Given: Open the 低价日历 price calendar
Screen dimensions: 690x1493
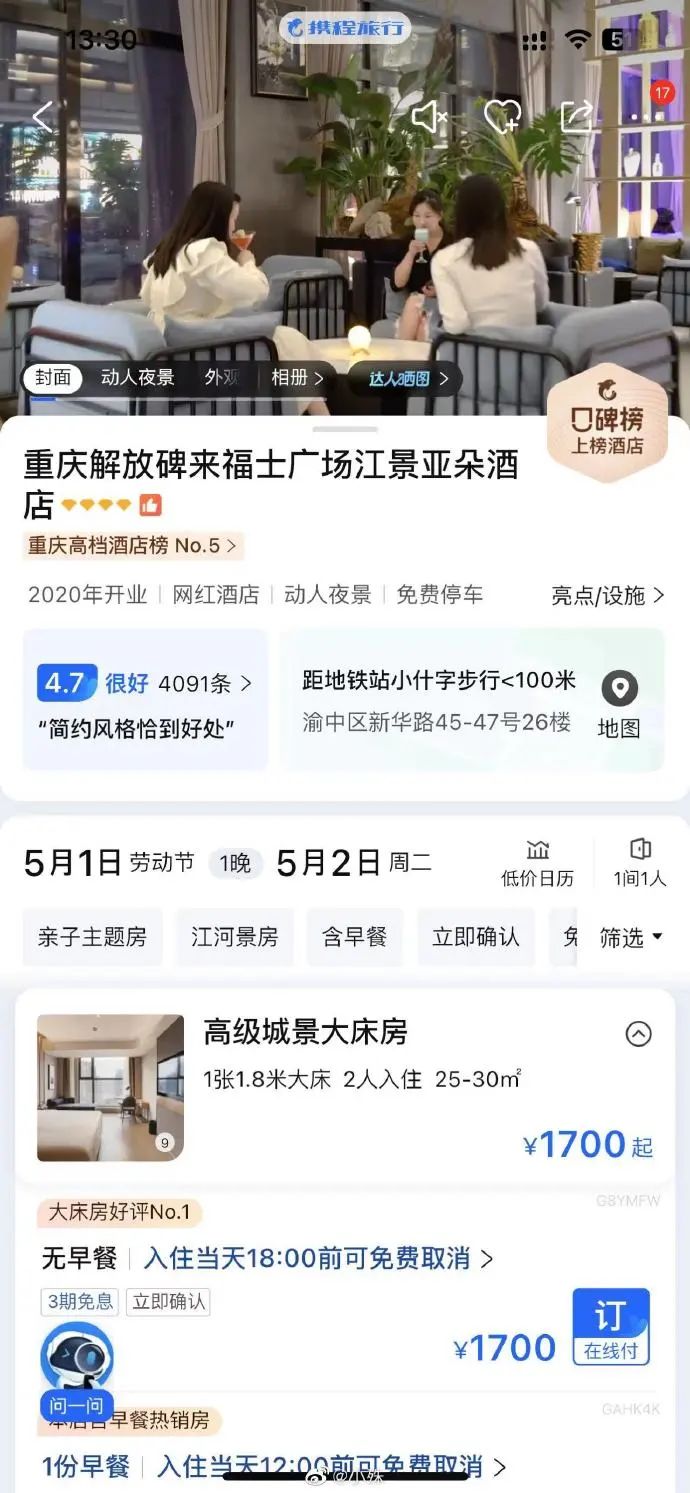Looking at the screenshot, I should coord(538,864).
